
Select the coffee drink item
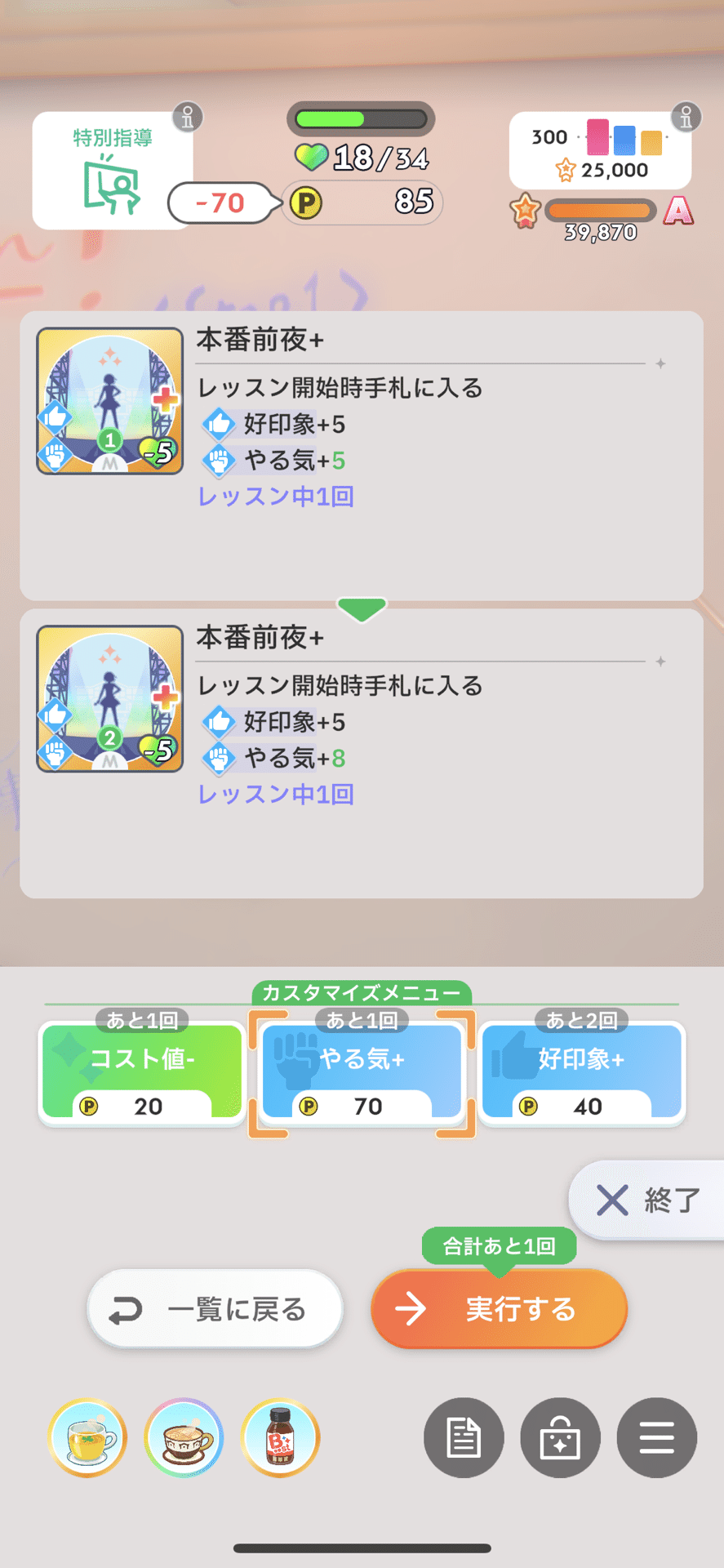coord(184,1438)
